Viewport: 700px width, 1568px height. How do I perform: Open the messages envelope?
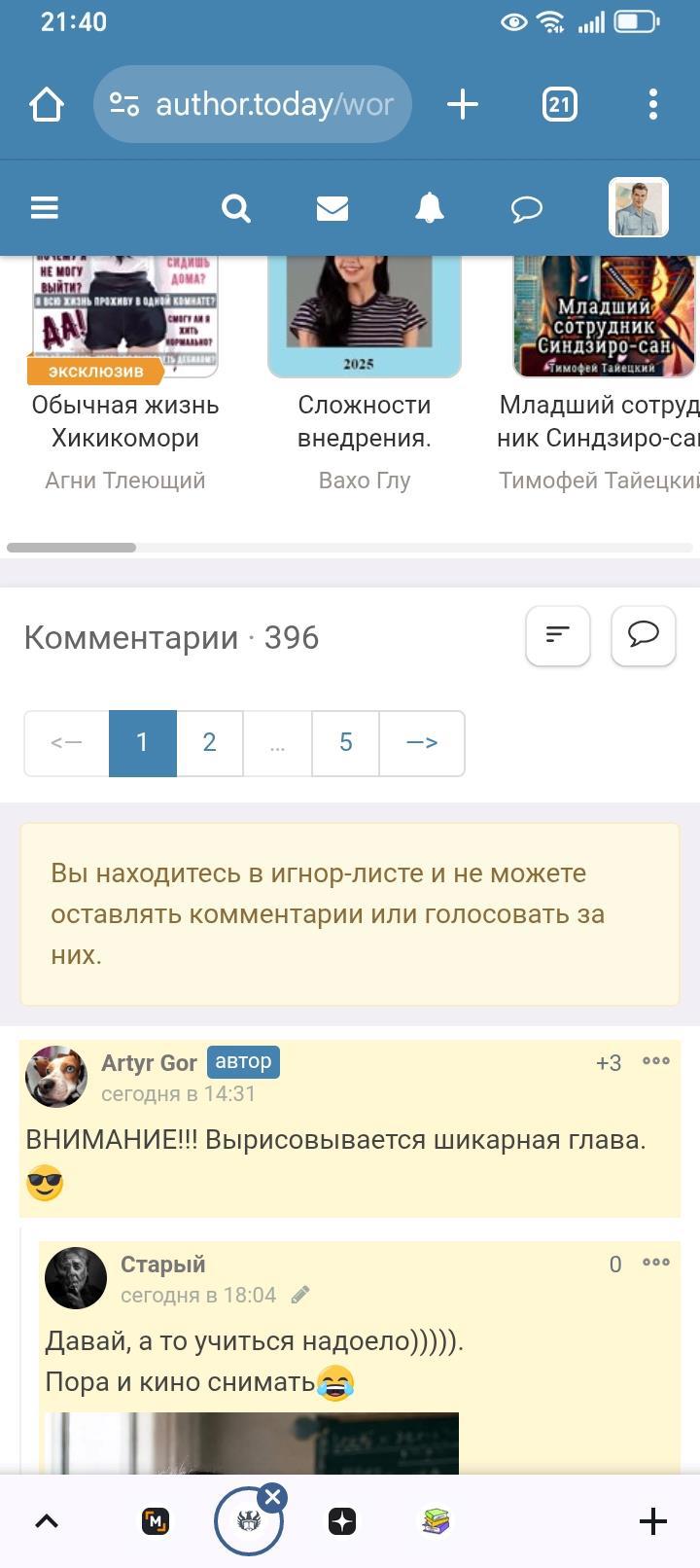point(332,208)
